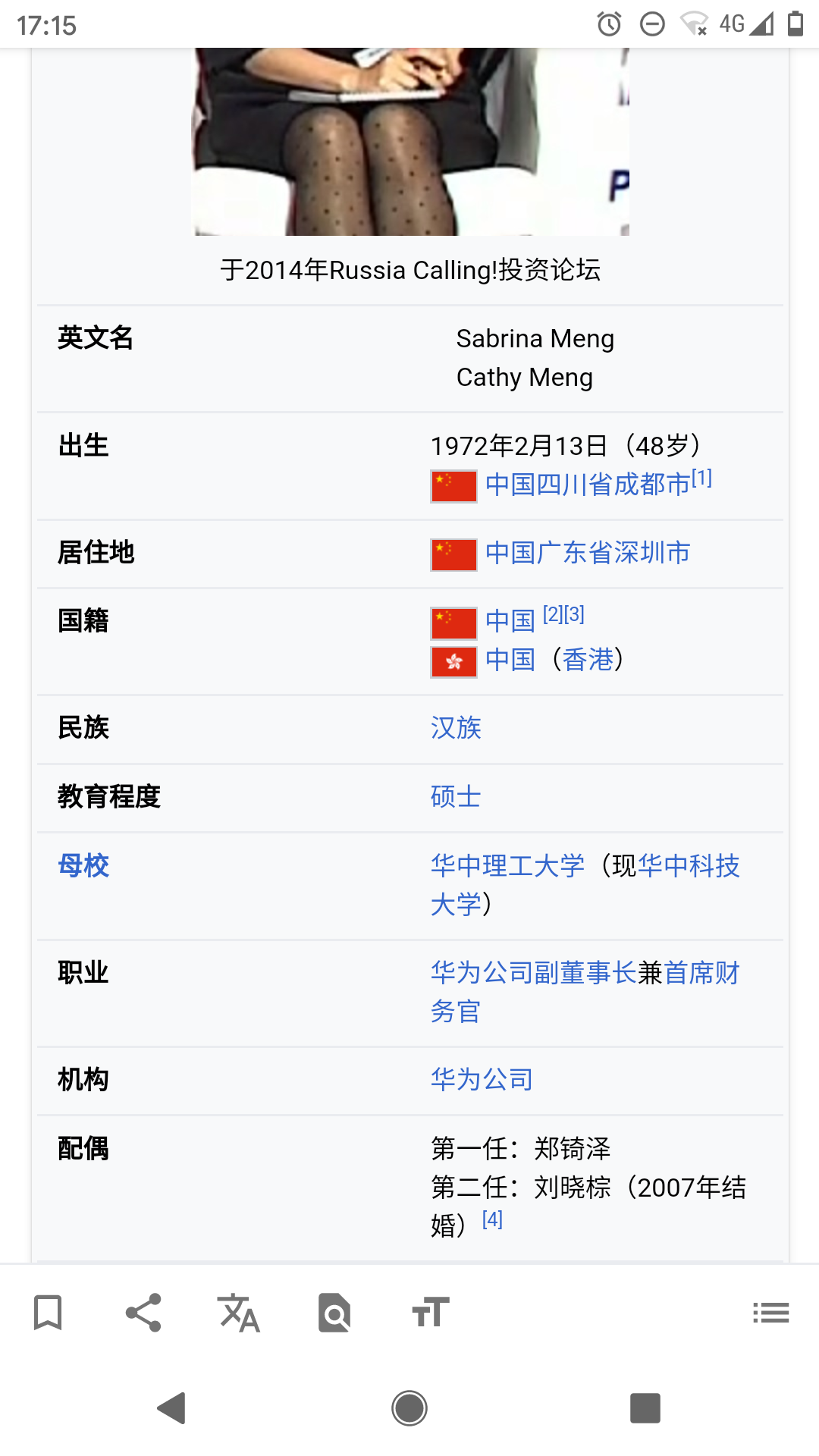819x1456 pixels.
Task: Open the 华为公司 link in 机构 row
Action: [482, 1079]
